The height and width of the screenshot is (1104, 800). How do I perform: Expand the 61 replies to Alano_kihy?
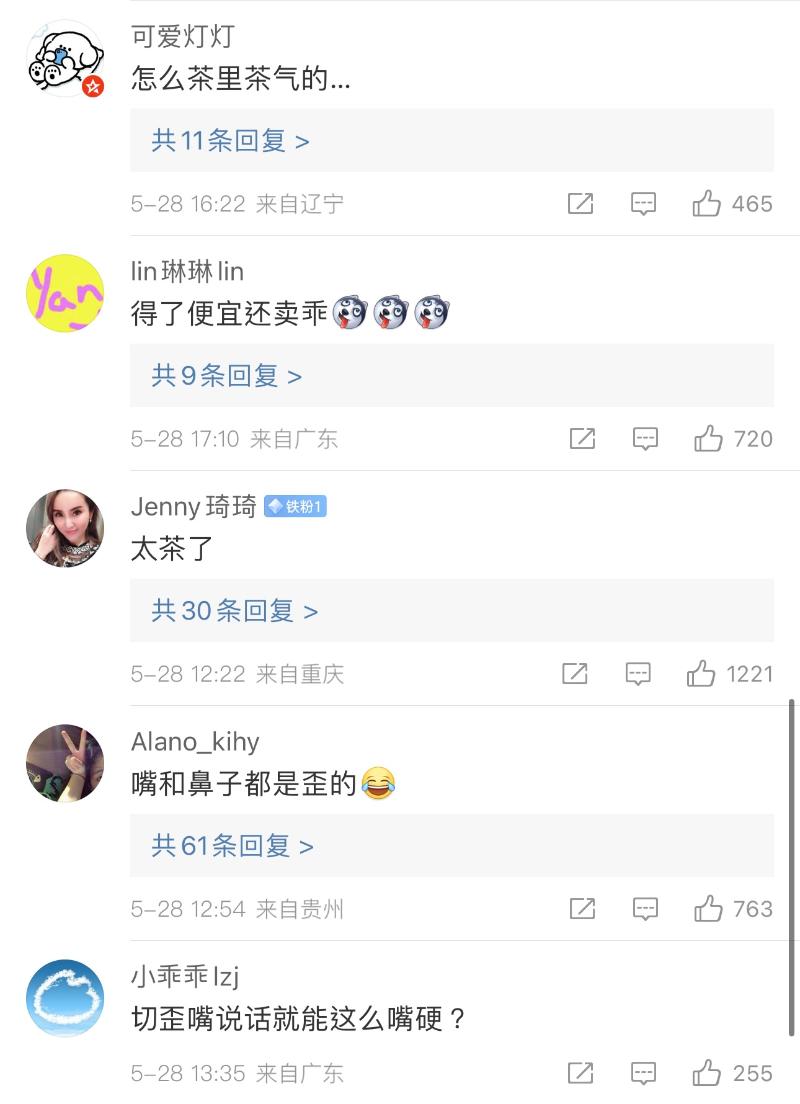[x=233, y=846]
